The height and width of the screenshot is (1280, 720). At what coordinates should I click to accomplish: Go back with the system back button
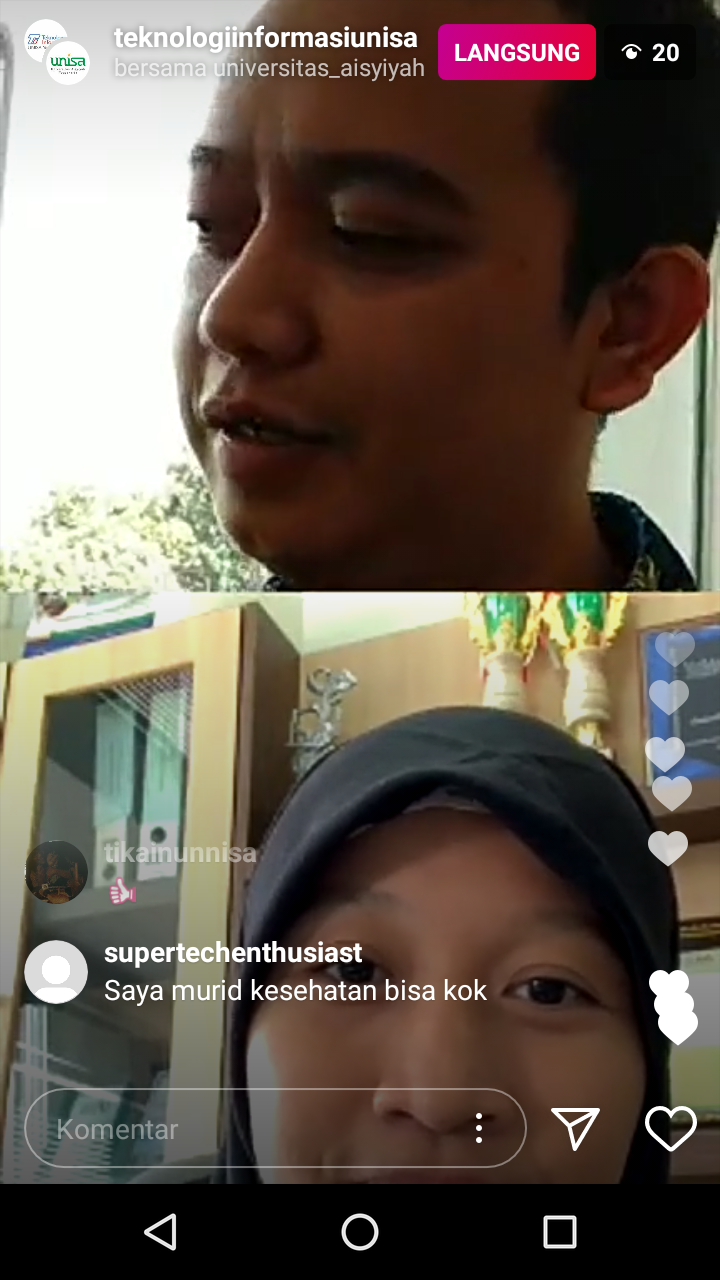click(160, 1232)
